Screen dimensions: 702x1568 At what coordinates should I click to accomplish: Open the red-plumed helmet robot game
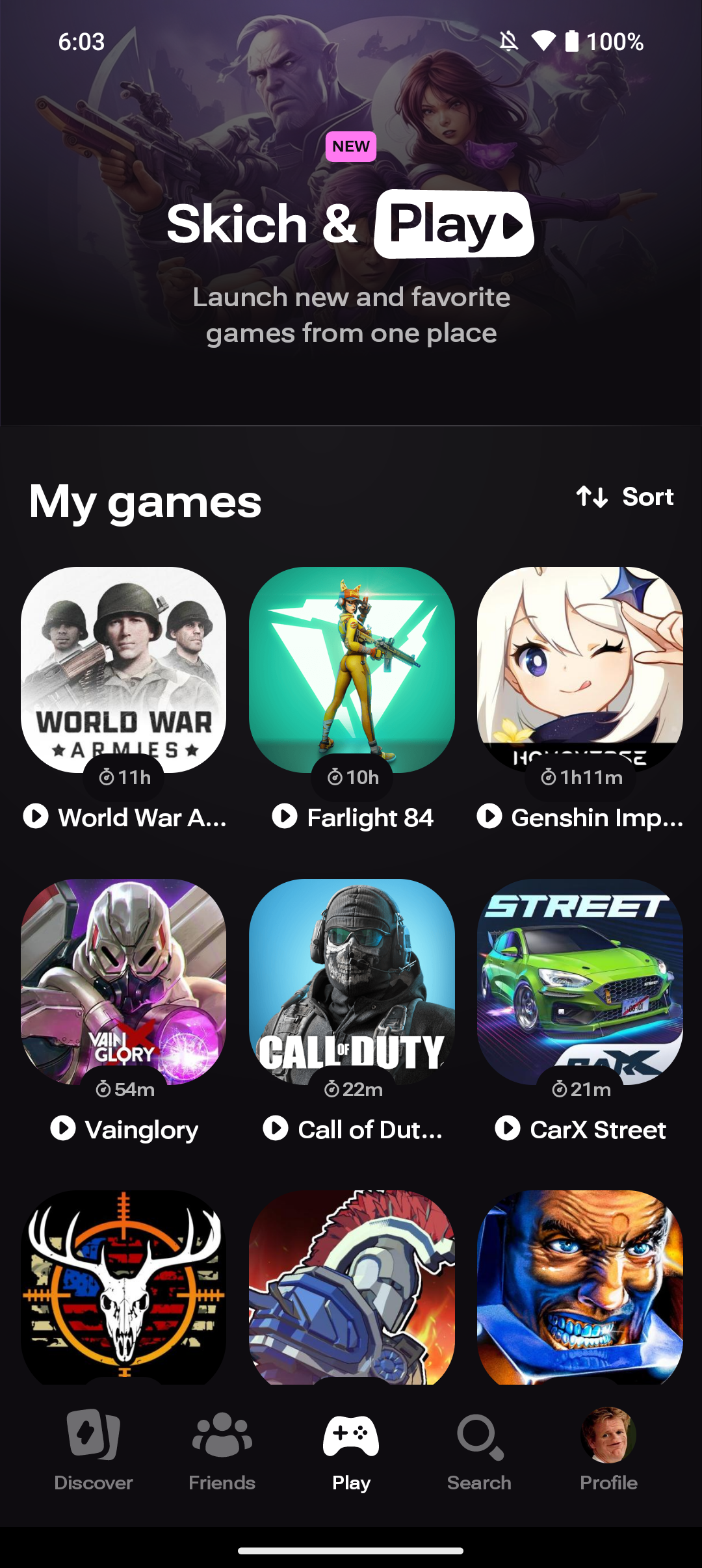(352, 1287)
